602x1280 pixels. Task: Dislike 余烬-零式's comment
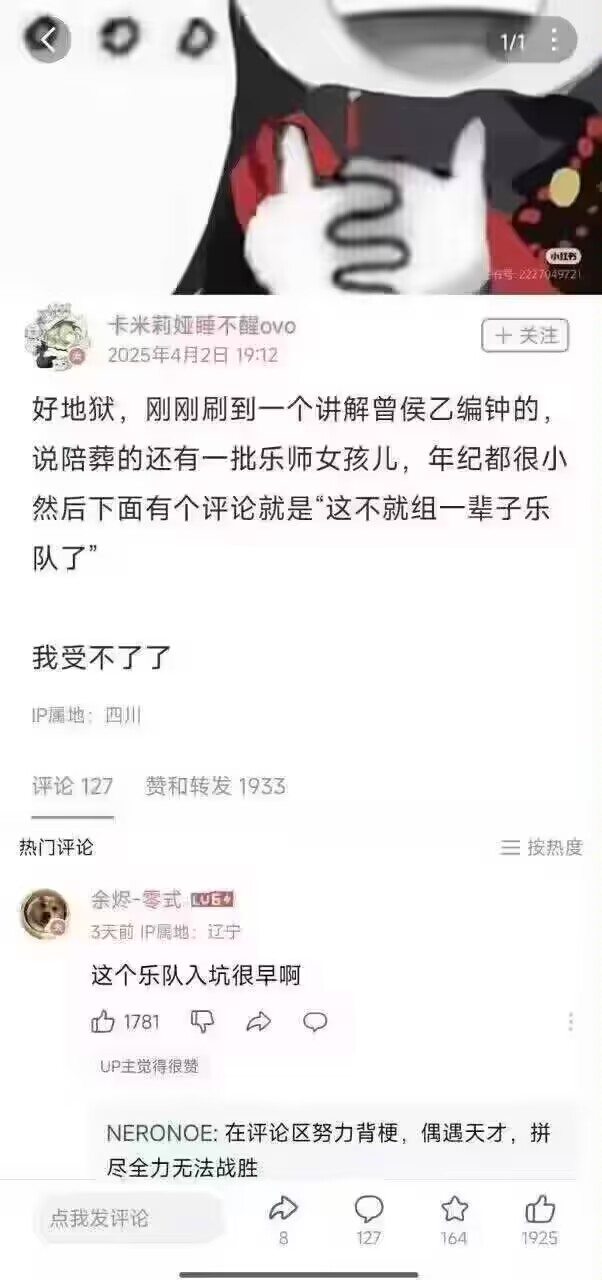pos(202,1022)
